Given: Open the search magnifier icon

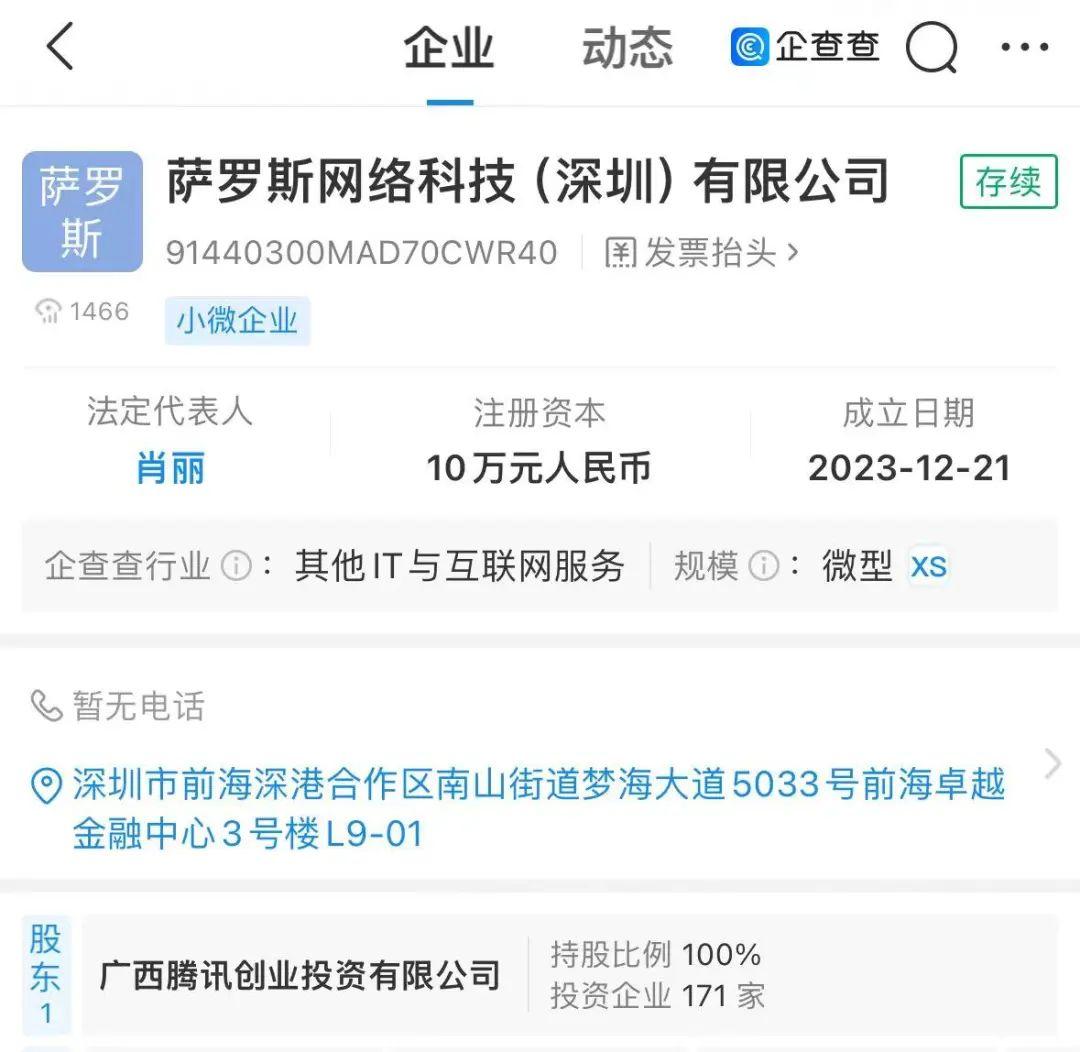Looking at the screenshot, I should (931, 48).
